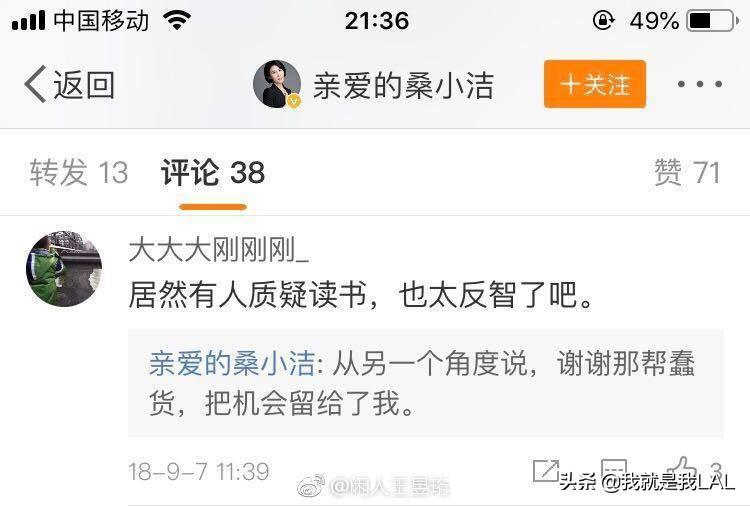
Task: Open 大大大刚刚刚_'s profile avatar
Action: [64, 268]
